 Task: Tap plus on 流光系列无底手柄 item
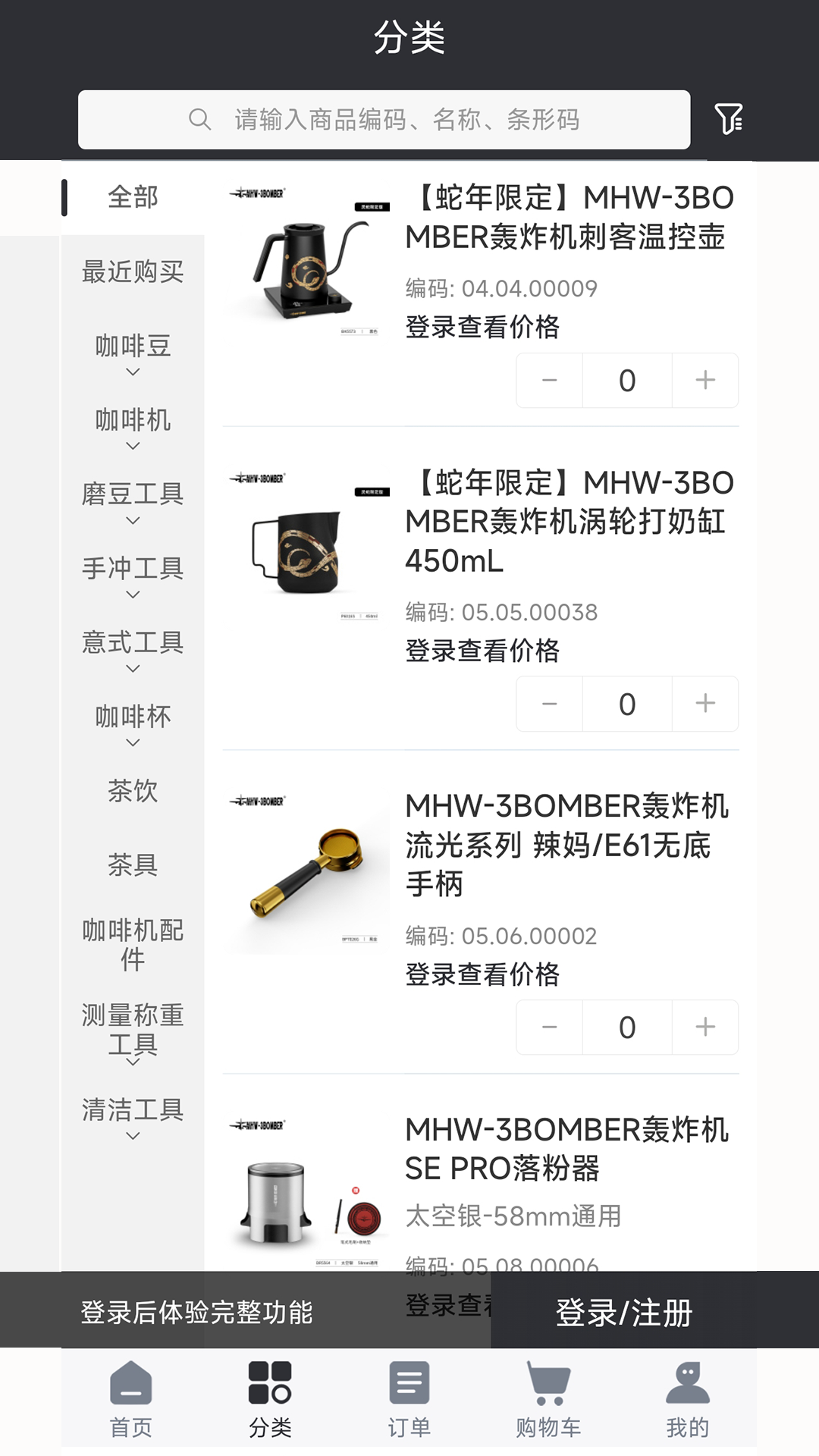704,1028
